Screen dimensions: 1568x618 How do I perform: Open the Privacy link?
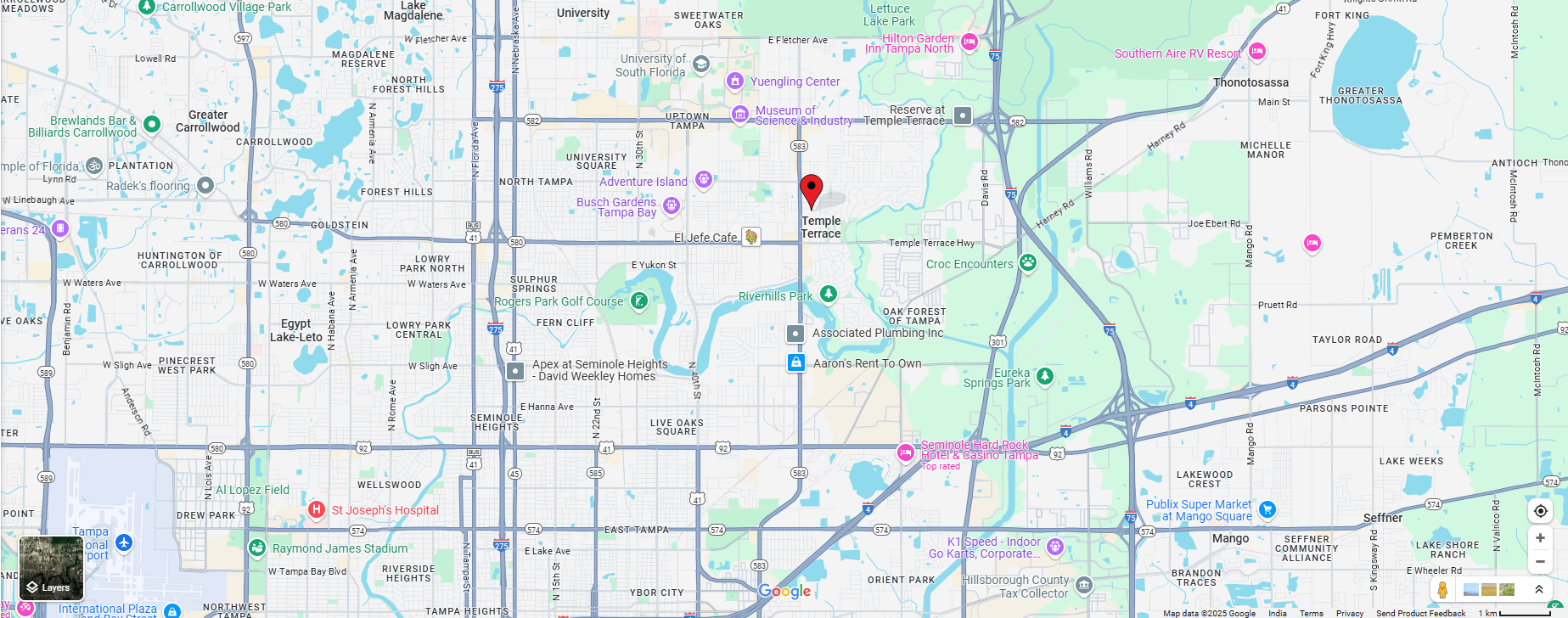[1349, 613]
